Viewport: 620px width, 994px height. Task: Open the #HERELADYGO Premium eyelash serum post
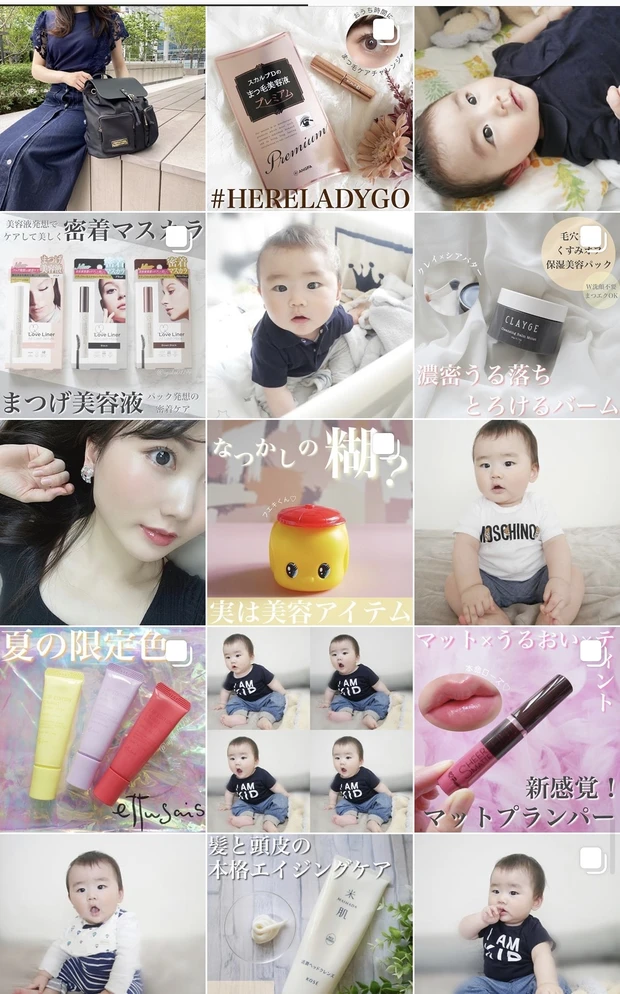point(309,107)
